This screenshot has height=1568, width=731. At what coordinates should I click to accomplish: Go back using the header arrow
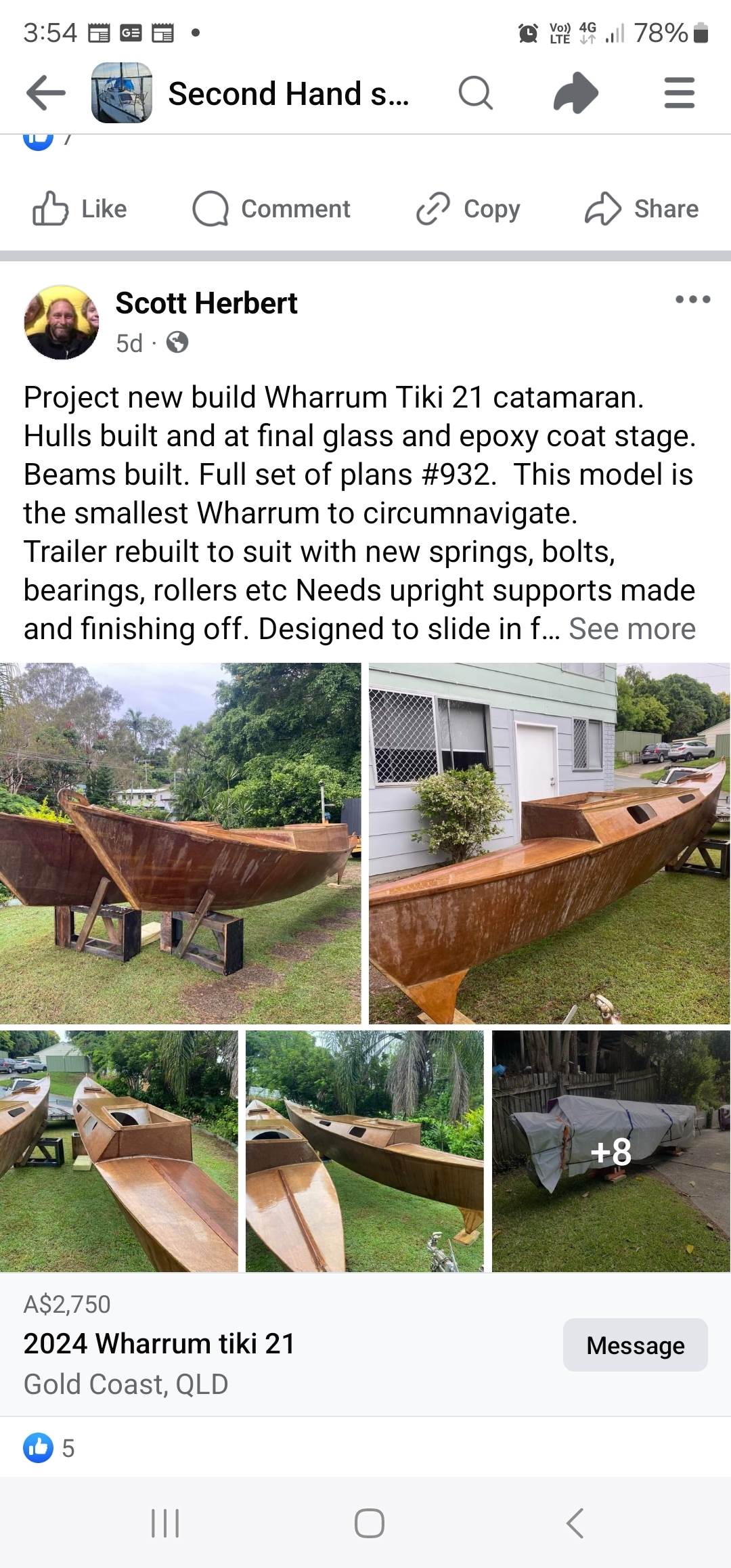[46, 93]
